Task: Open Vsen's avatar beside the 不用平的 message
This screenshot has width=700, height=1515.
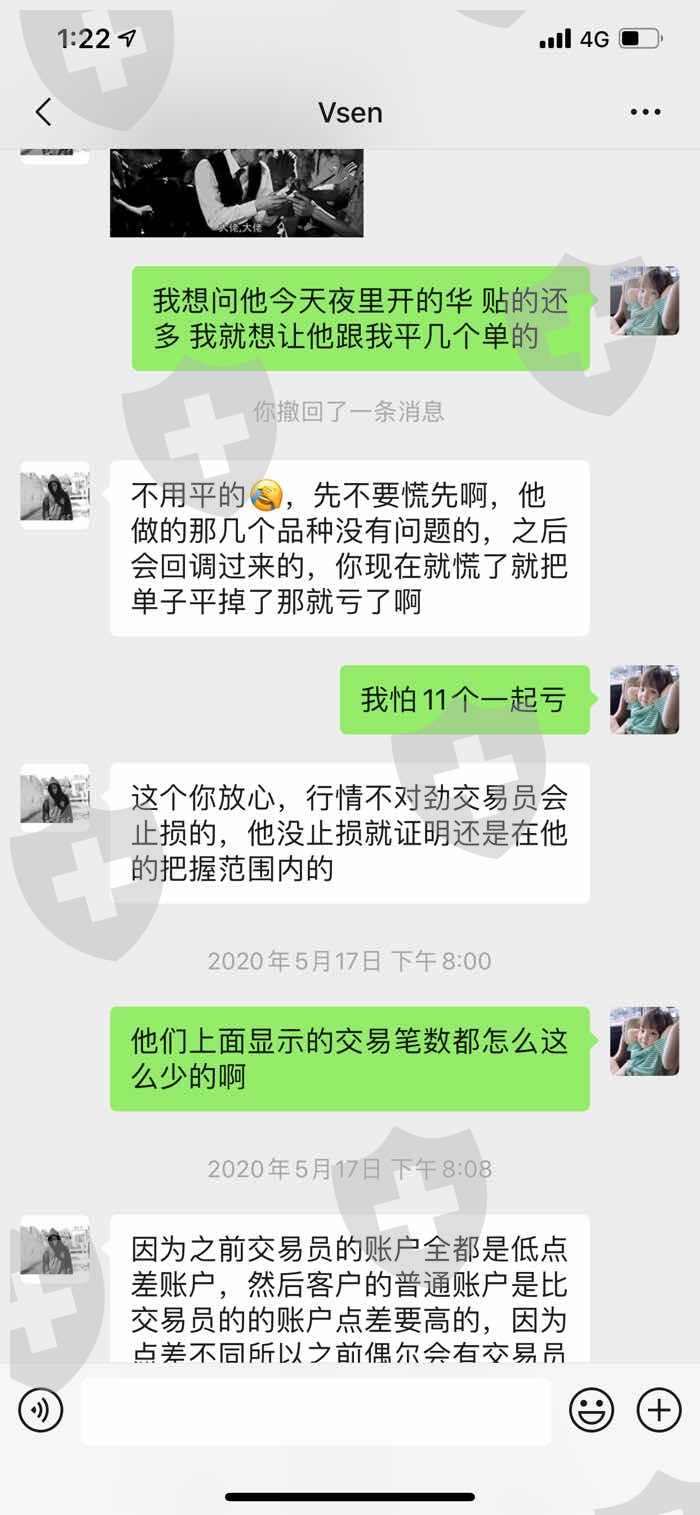Action: tap(55, 495)
